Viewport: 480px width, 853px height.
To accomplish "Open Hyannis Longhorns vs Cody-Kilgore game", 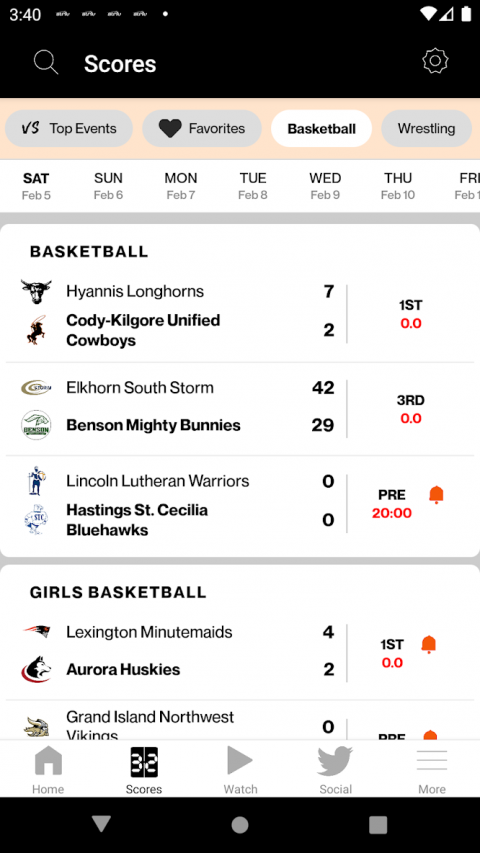I will (240, 314).
